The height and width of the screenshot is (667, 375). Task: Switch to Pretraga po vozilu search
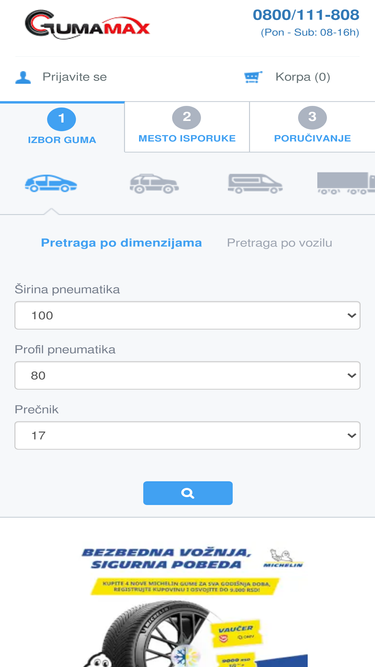(279, 243)
